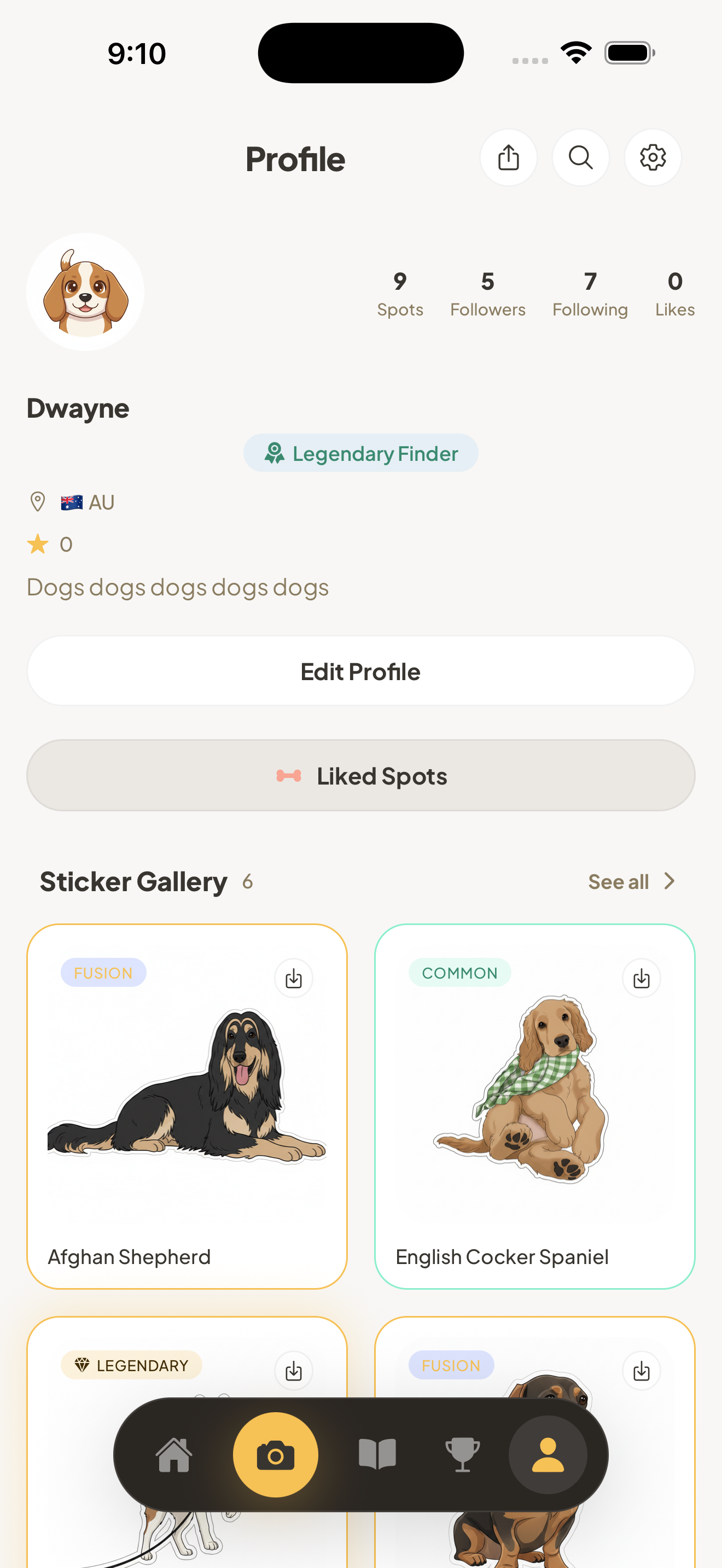
Task: Select the Profile icon in bottom bar
Action: 548,1454
